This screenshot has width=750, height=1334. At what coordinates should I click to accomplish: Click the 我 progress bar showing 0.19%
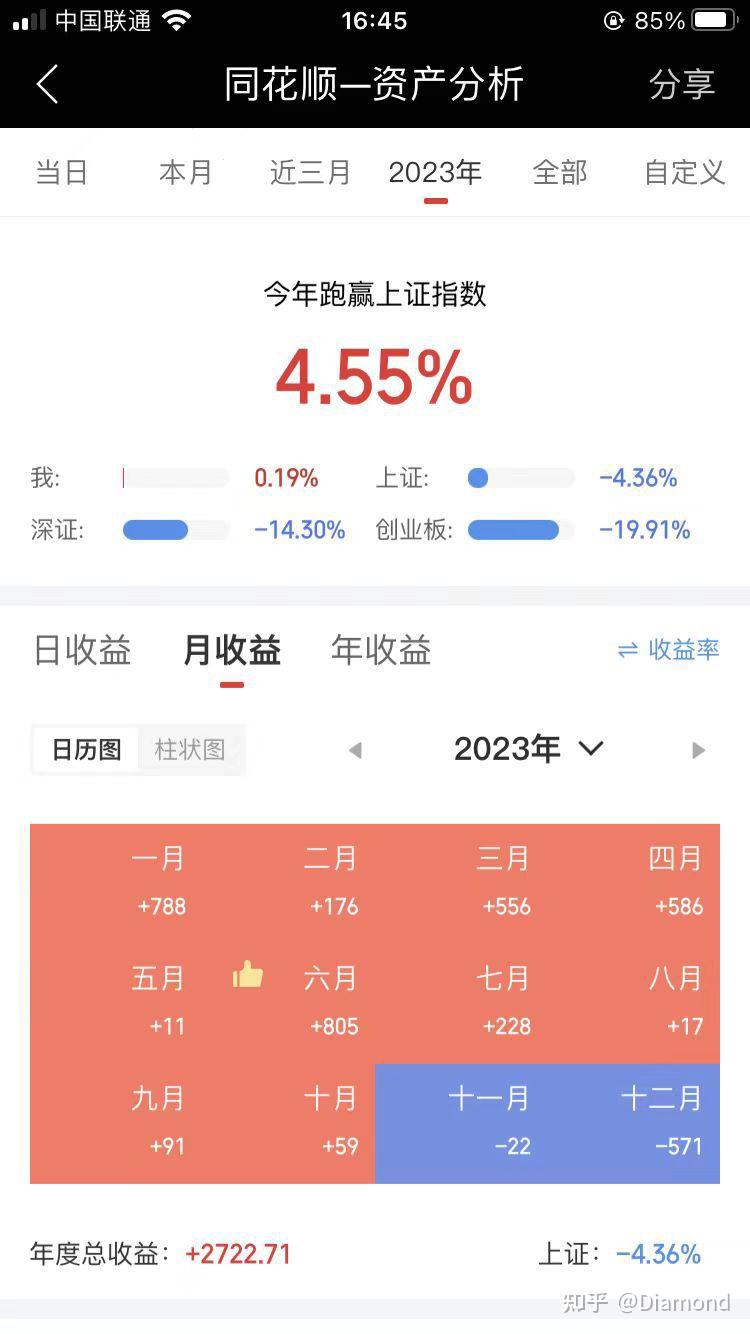tap(174, 477)
